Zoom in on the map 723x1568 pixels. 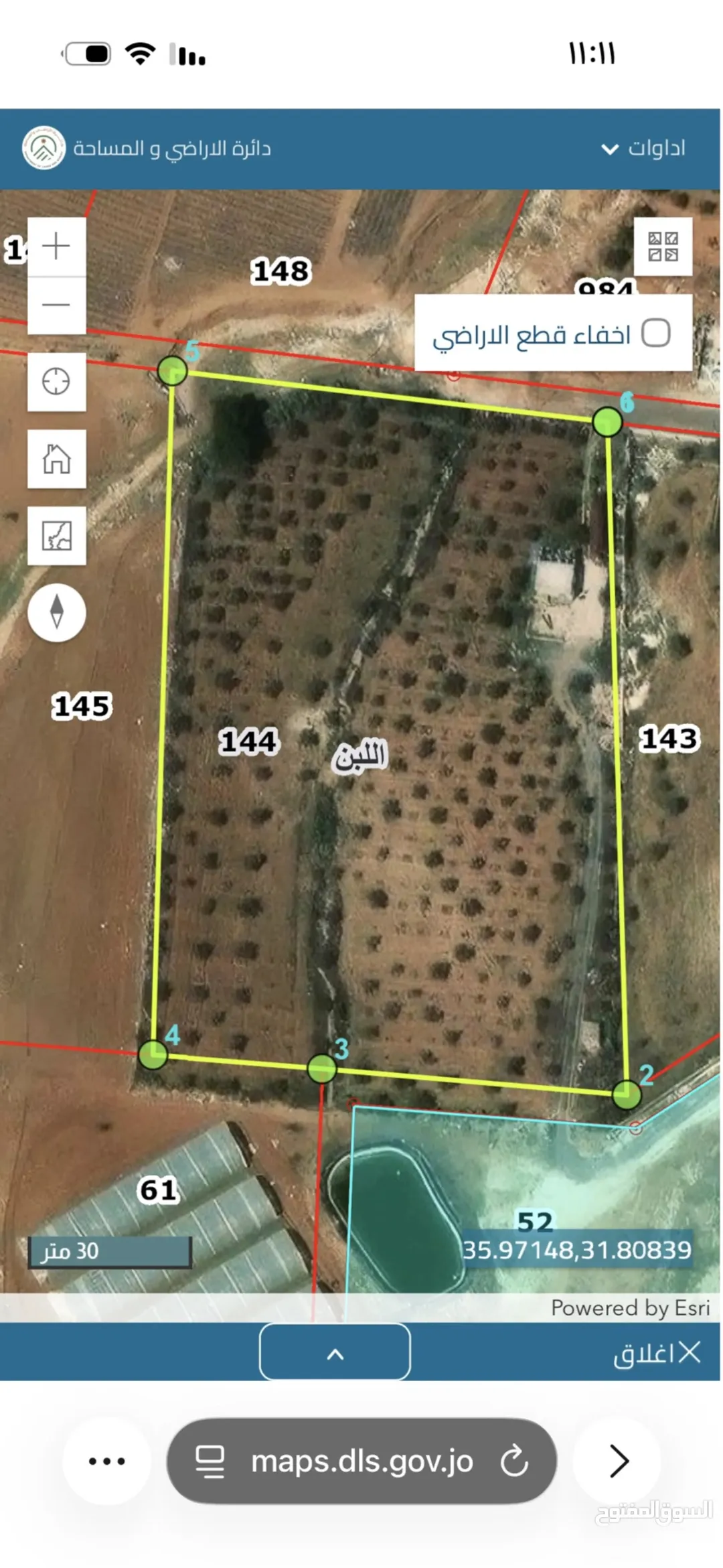click(x=56, y=246)
